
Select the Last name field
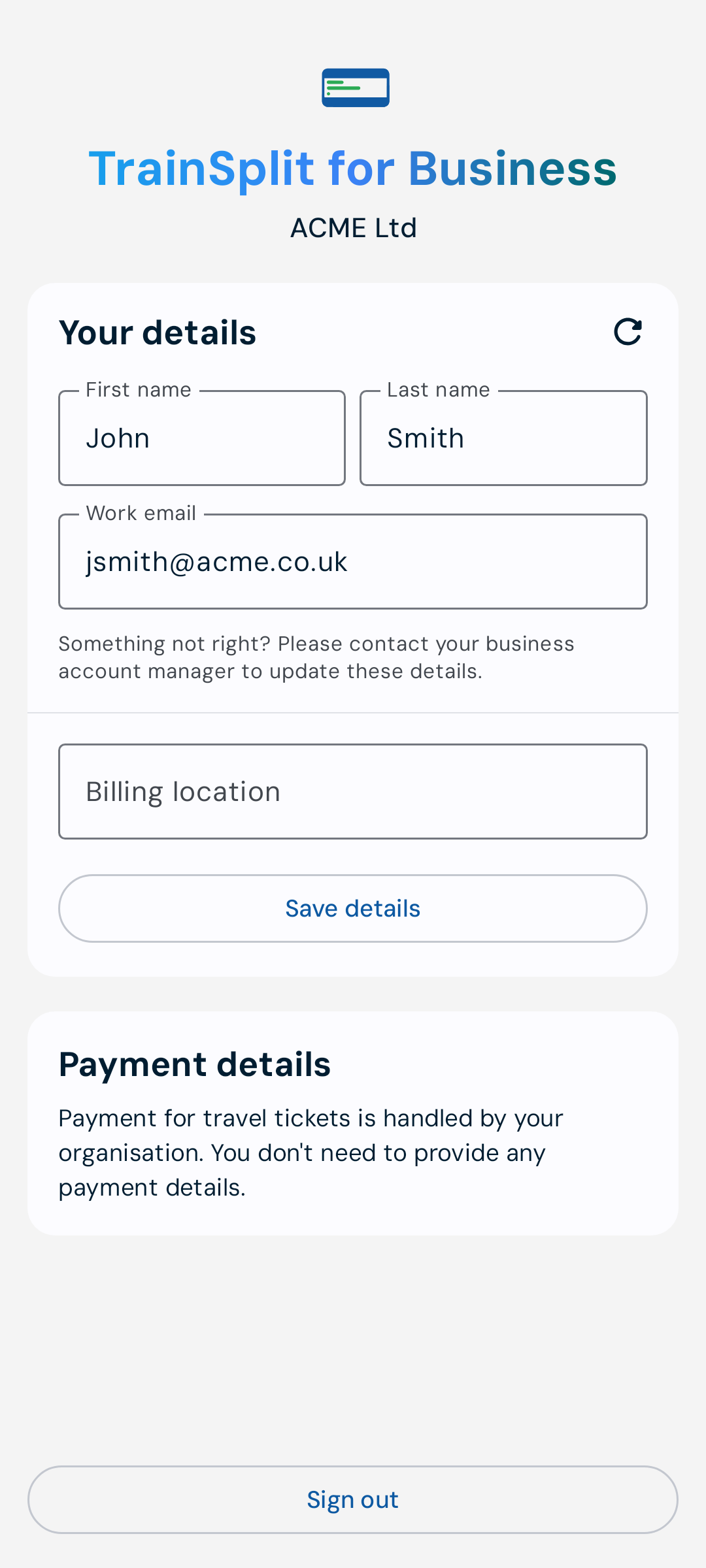(x=503, y=438)
